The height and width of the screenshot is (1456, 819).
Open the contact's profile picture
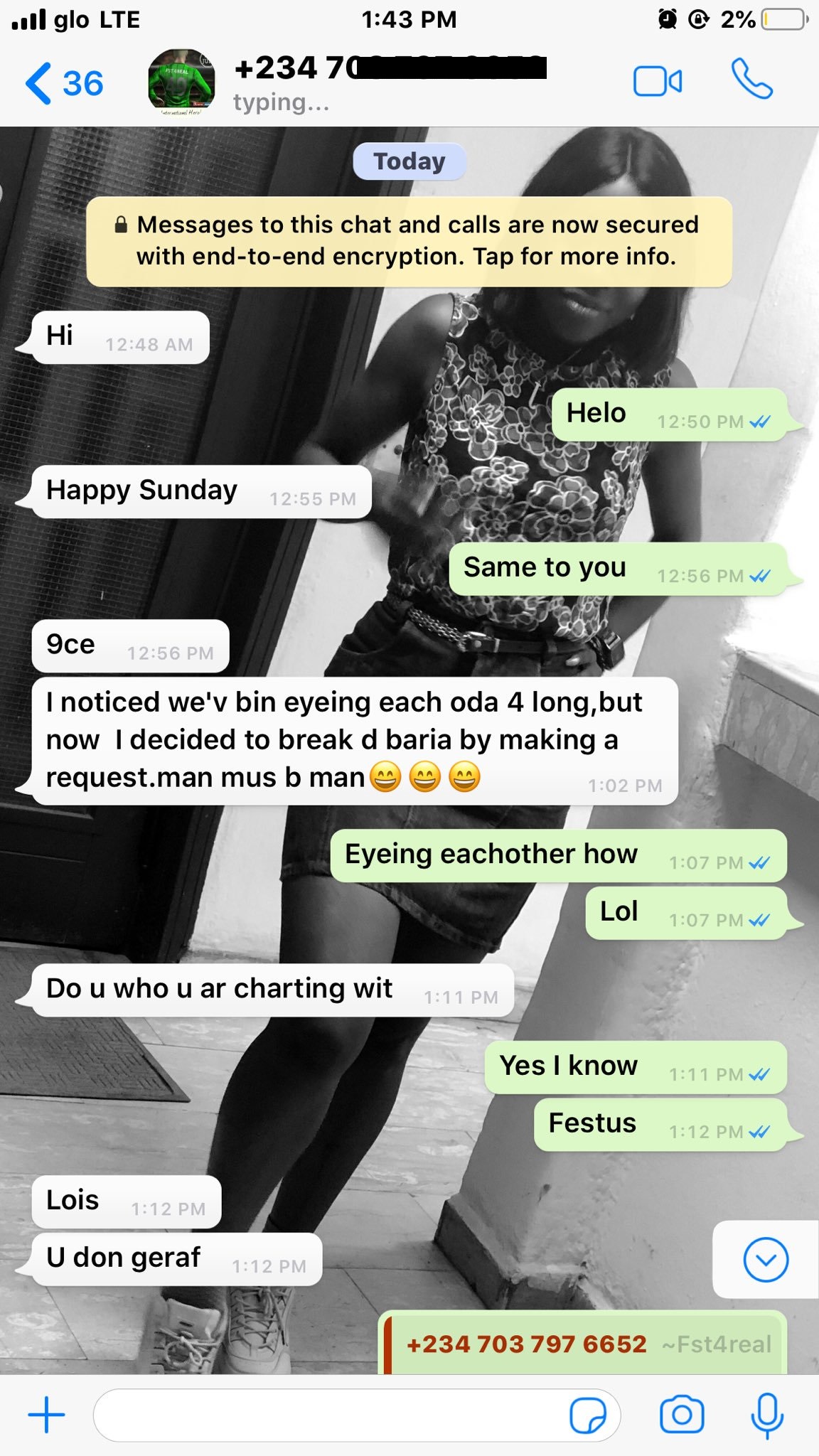point(181,82)
